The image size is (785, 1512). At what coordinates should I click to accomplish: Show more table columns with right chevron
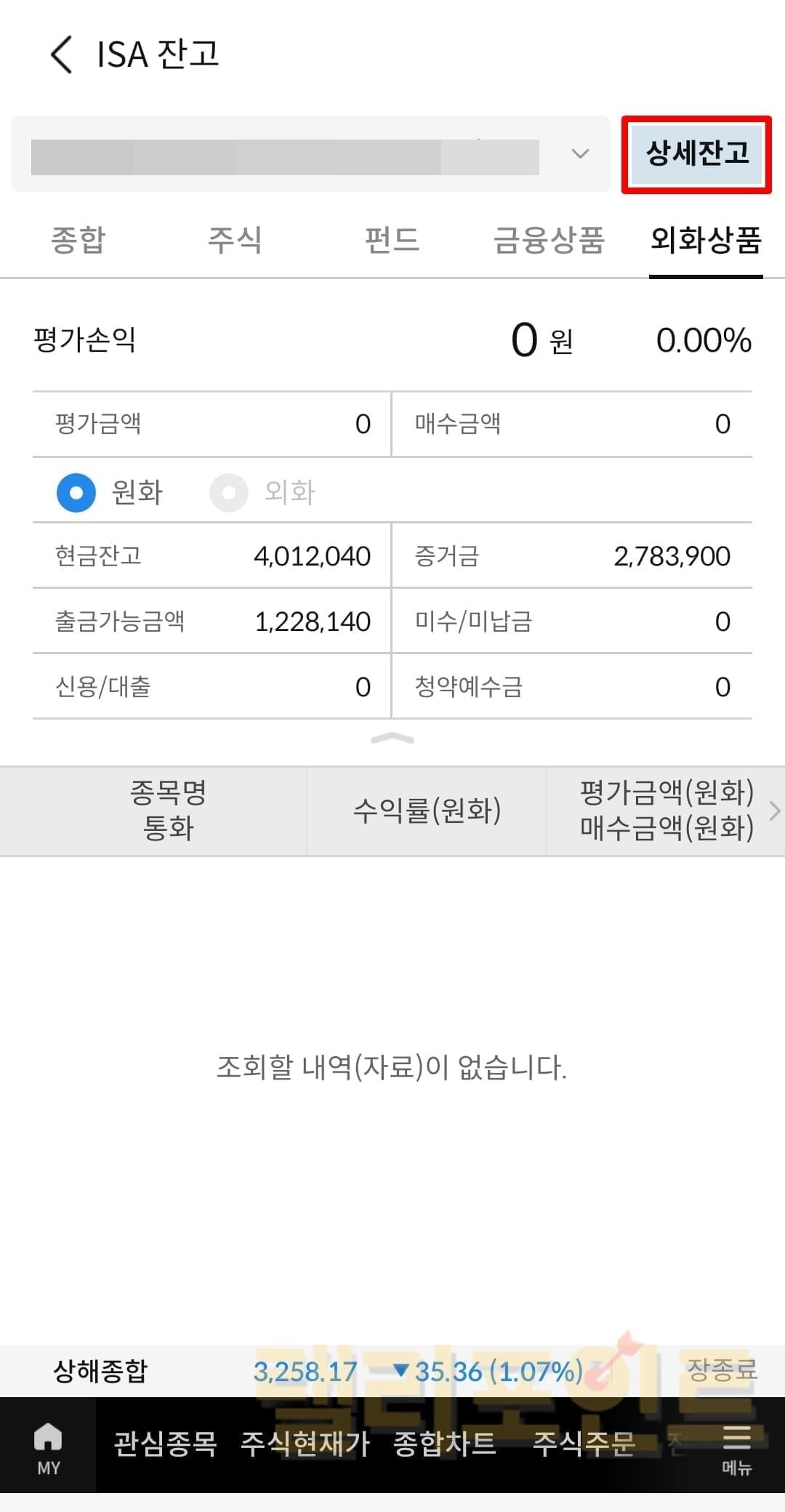point(774,811)
